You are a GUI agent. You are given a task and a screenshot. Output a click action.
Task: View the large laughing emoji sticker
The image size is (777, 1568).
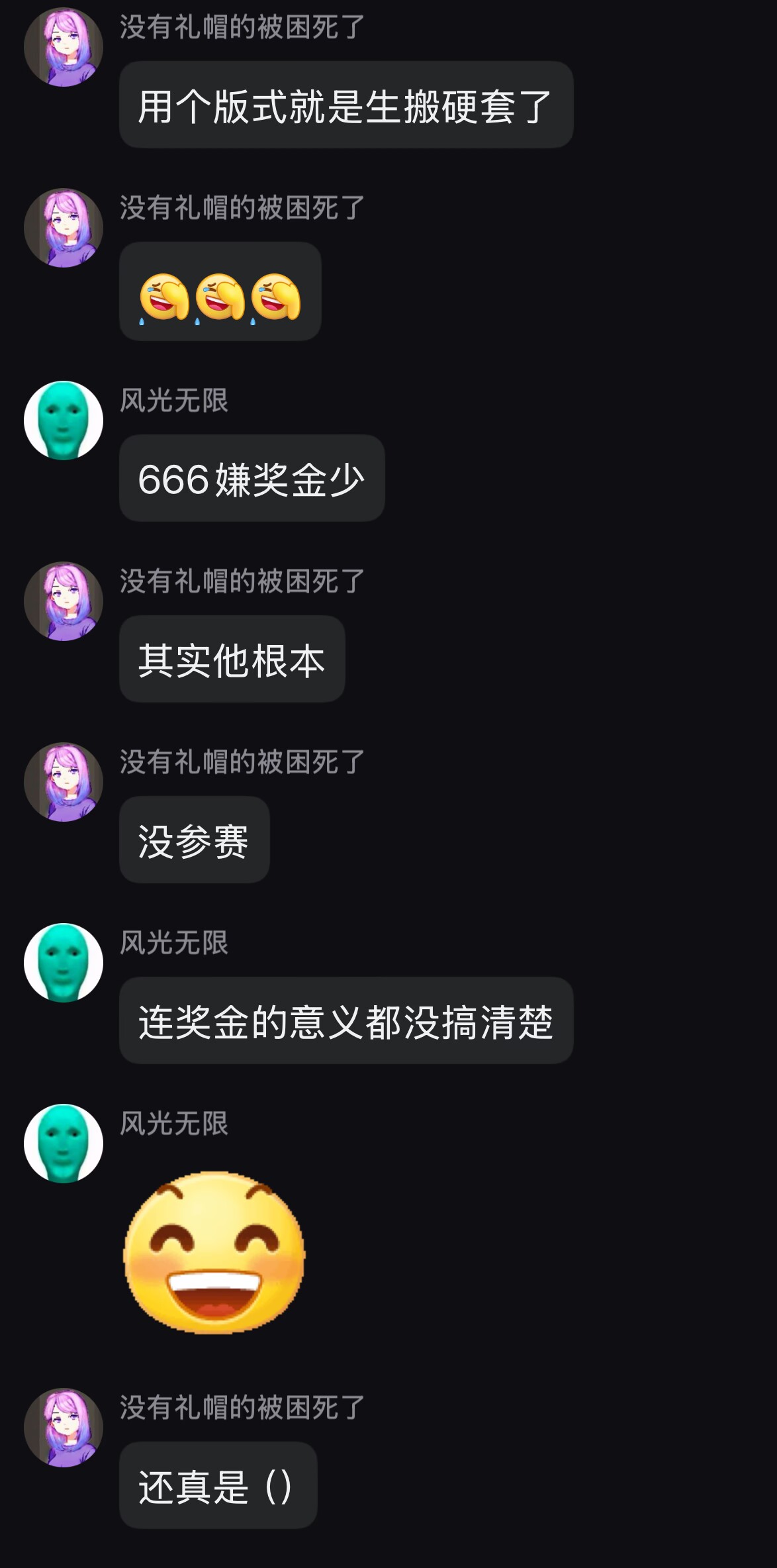tap(214, 1252)
